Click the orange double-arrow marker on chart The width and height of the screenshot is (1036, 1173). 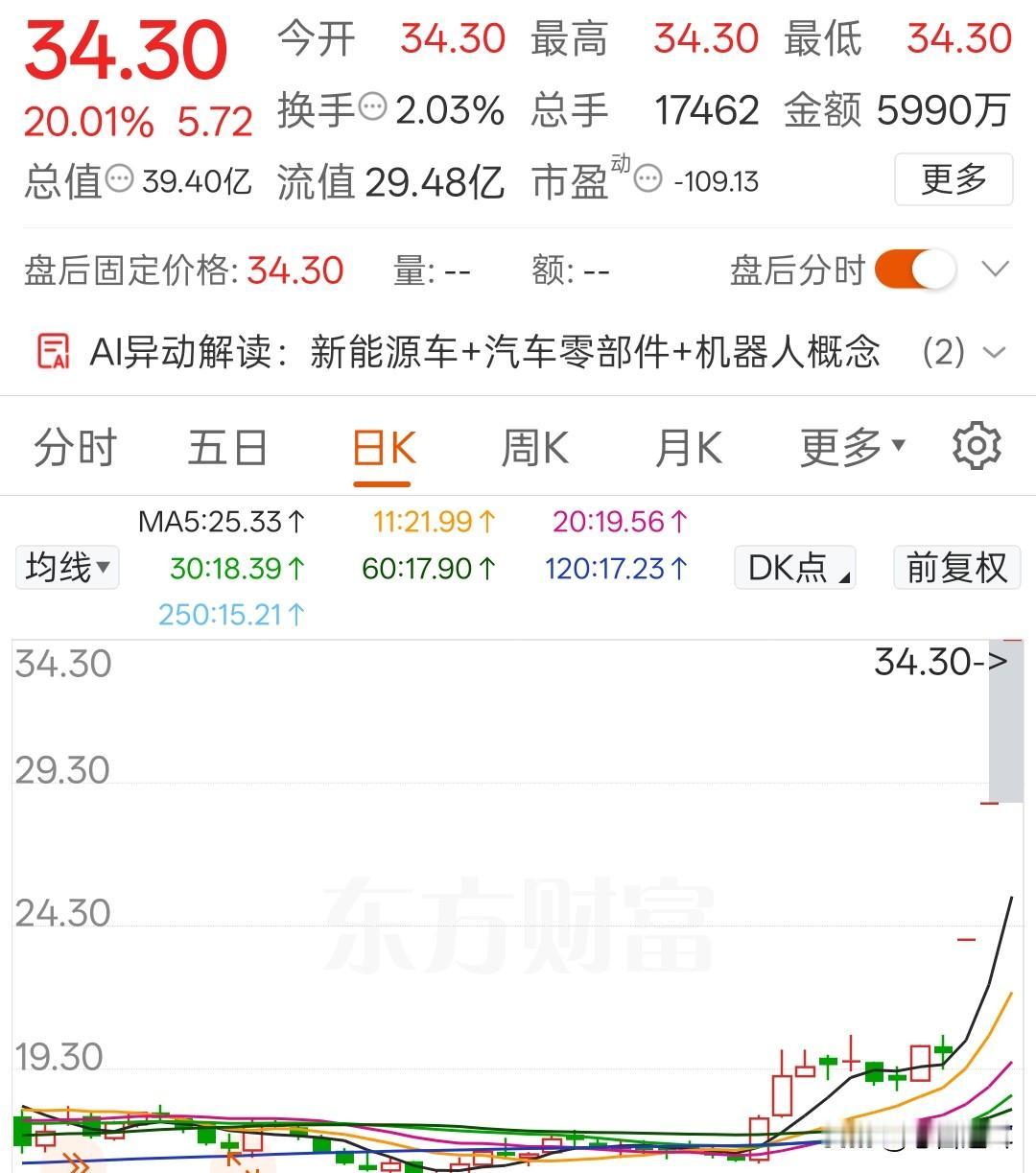coord(78,1162)
